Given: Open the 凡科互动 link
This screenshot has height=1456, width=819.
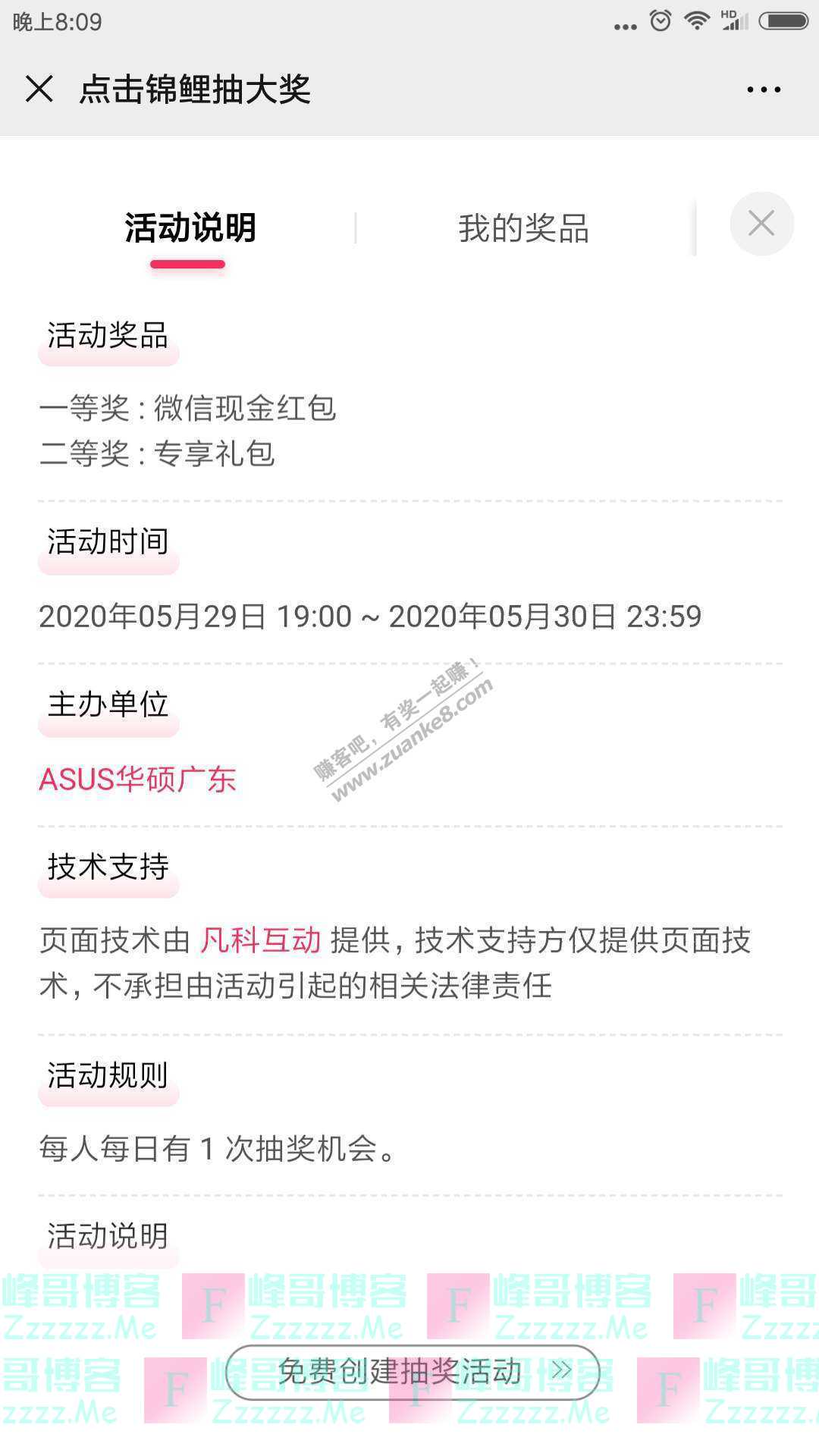Looking at the screenshot, I should click(261, 940).
